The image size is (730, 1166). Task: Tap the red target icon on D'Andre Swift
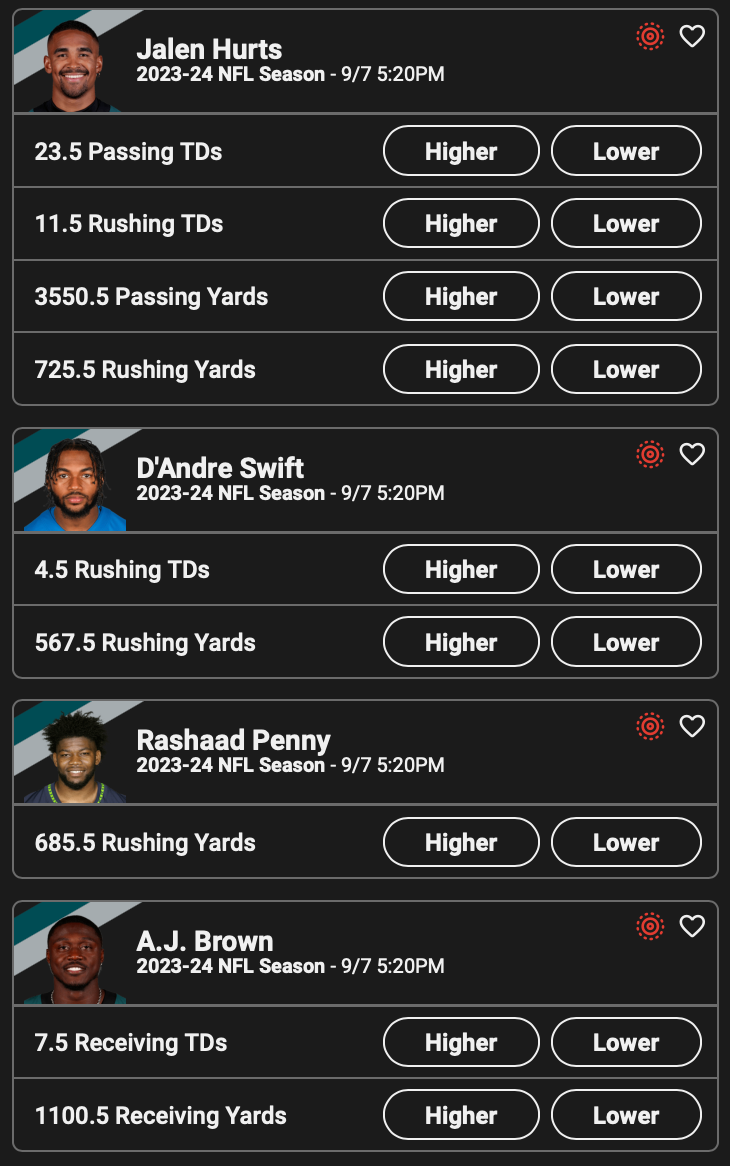(650, 455)
